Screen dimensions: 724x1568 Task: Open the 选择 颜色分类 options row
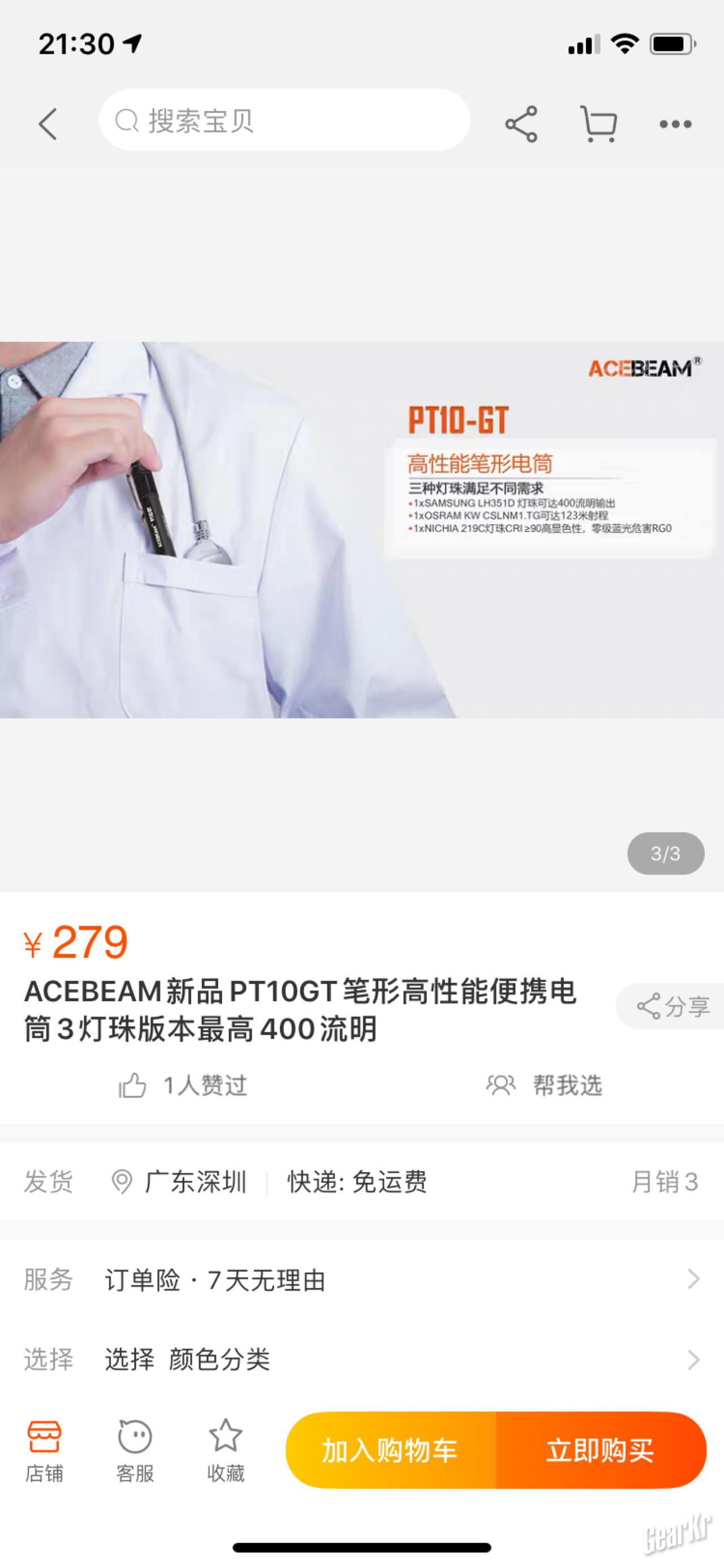(361, 1360)
